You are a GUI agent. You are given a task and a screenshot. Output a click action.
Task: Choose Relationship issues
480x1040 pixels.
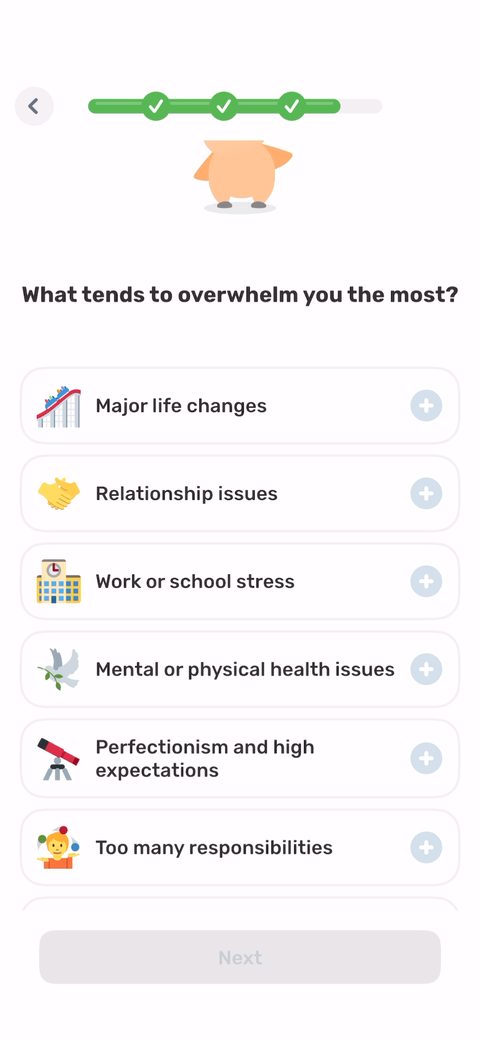coord(240,493)
